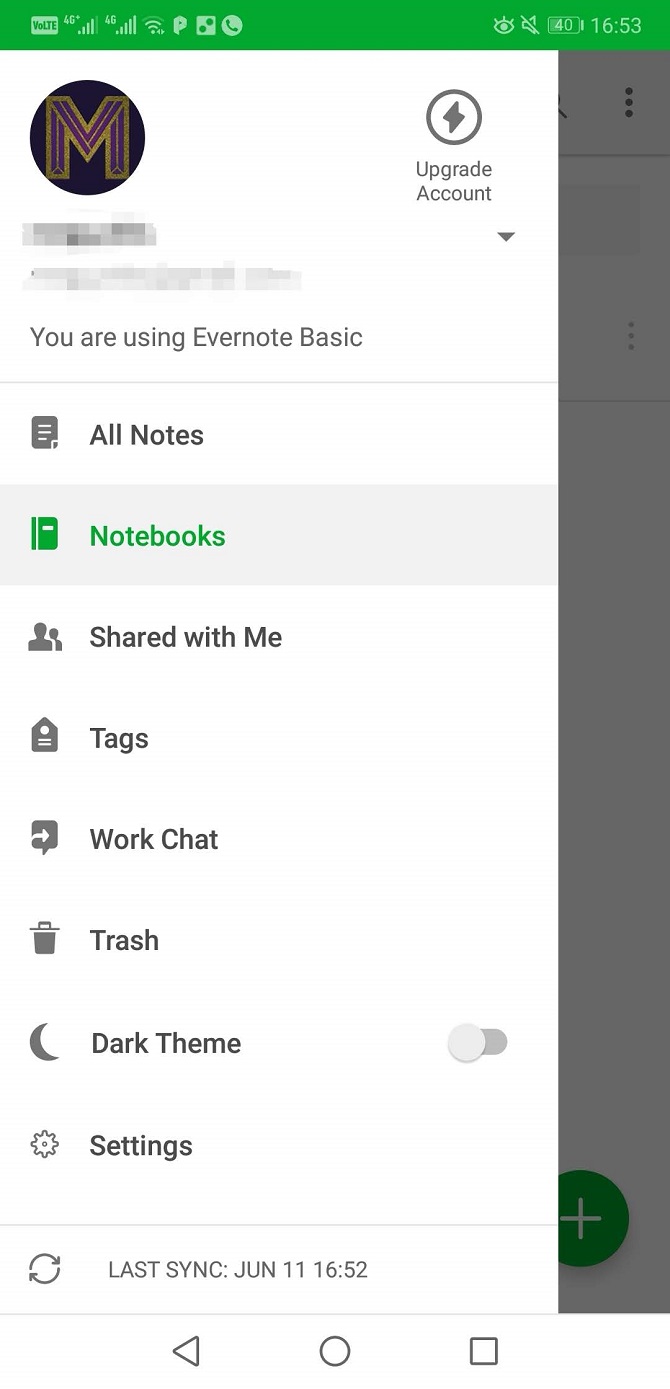Open Settings
This screenshot has height=1389, width=670.
(x=140, y=1146)
